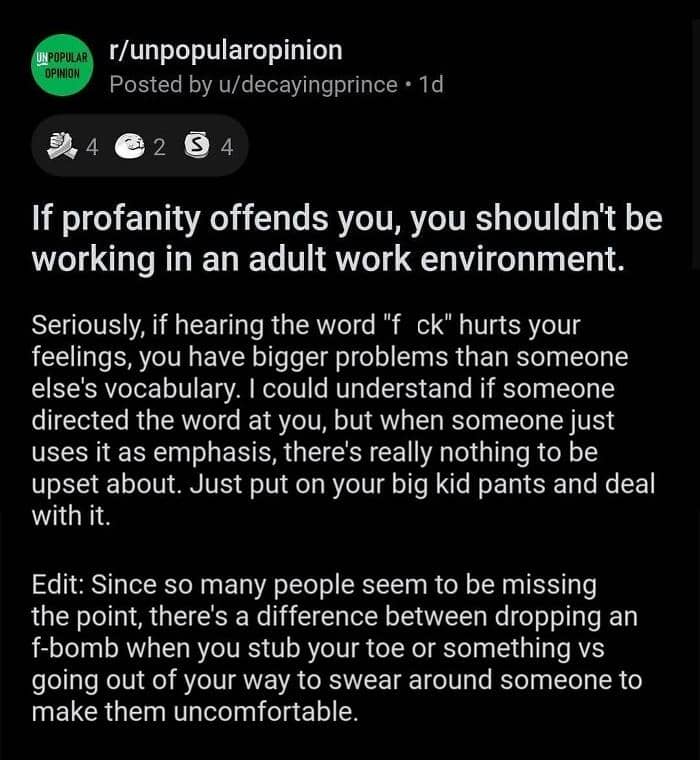The width and height of the screenshot is (700, 760).
Task: View u/decayingprince's profile
Action: pyautogui.click(x=308, y=85)
